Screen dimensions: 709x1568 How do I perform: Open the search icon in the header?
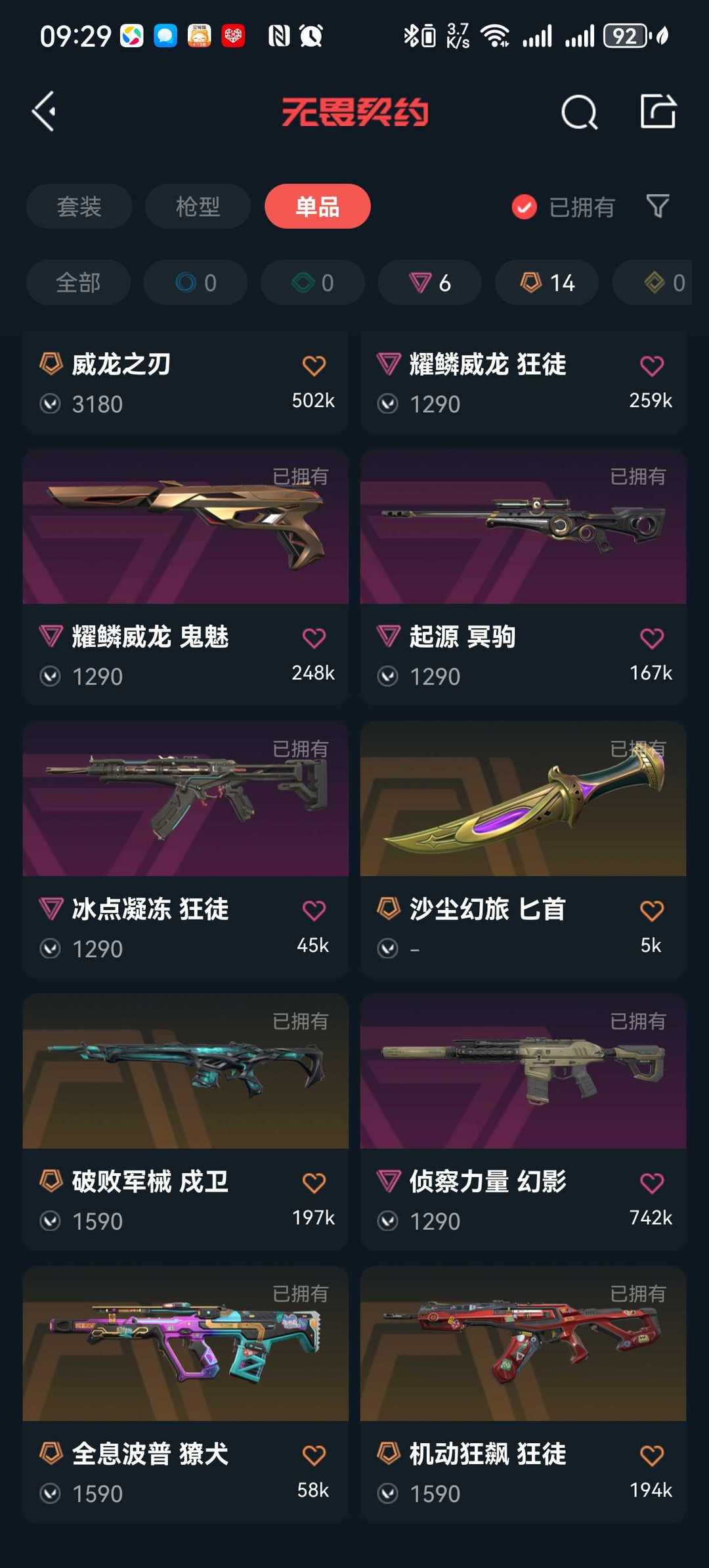(579, 112)
